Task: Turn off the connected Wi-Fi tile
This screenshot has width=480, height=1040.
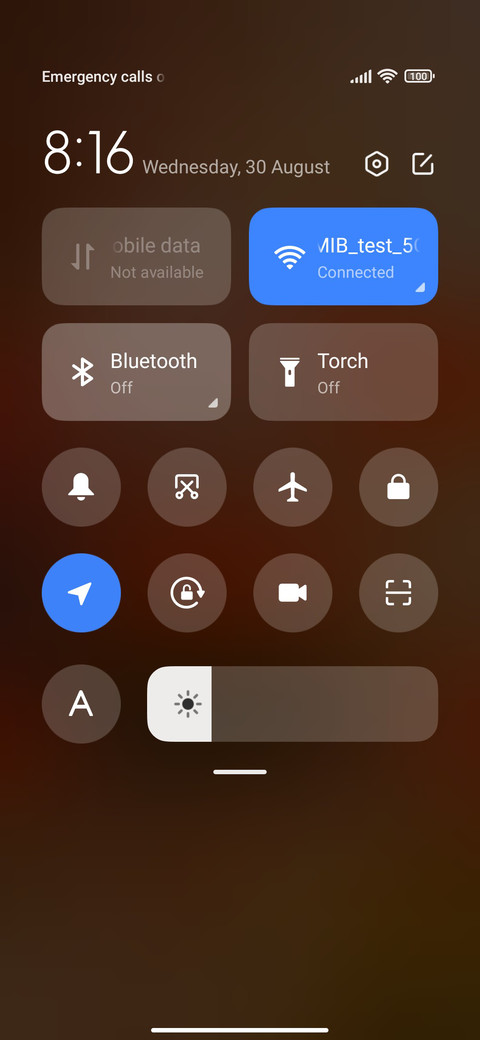Action: pos(343,256)
